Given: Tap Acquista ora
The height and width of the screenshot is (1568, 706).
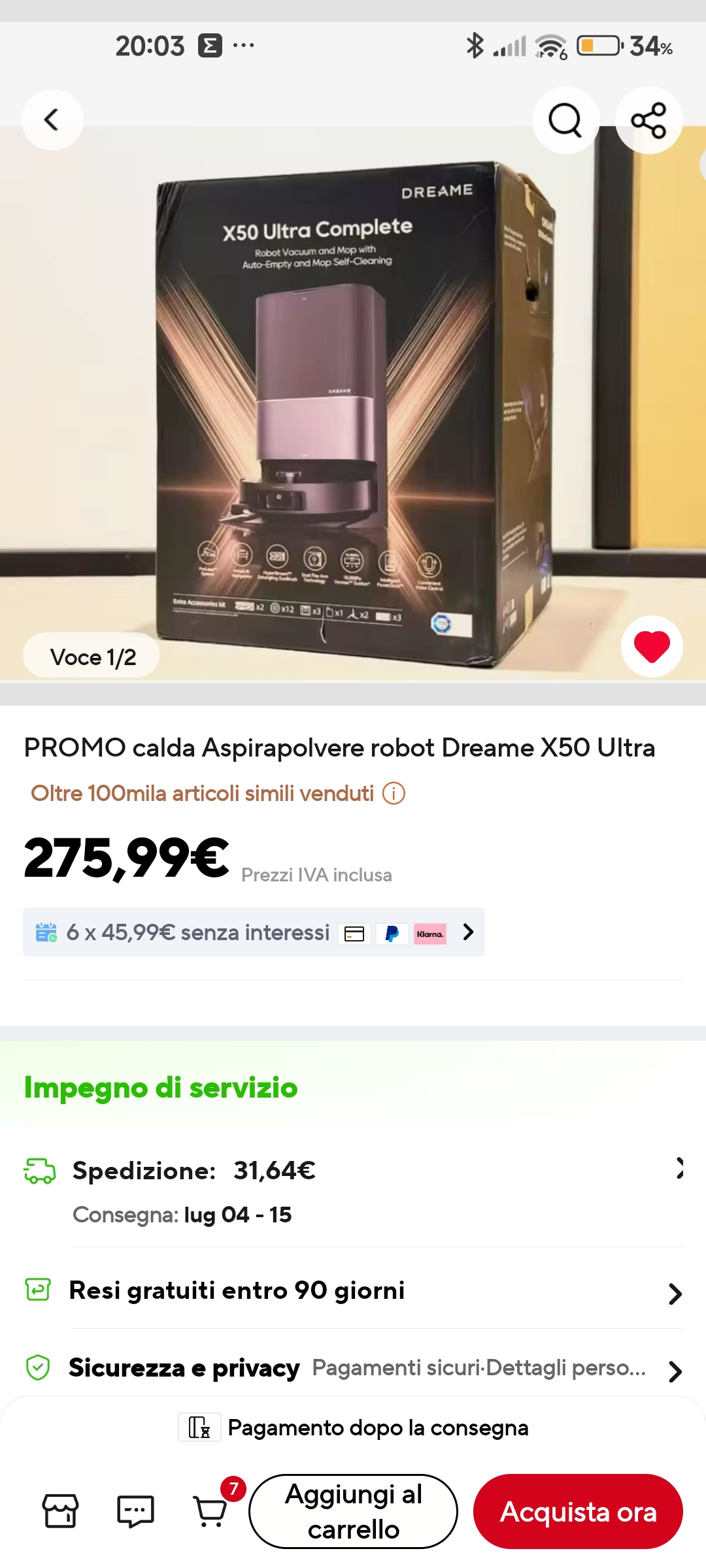Looking at the screenshot, I should 578,1511.
